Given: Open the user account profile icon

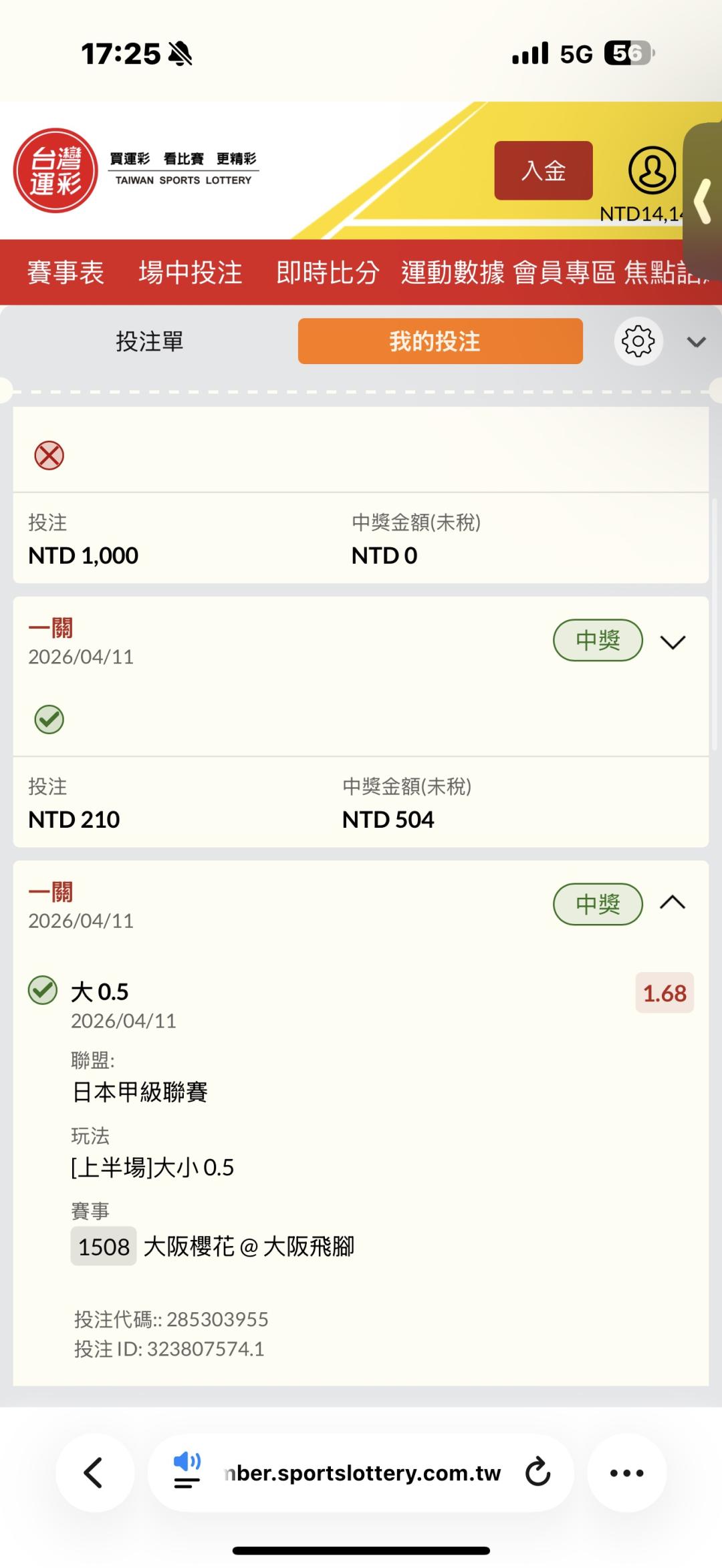Looking at the screenshot, I should 652,170.
